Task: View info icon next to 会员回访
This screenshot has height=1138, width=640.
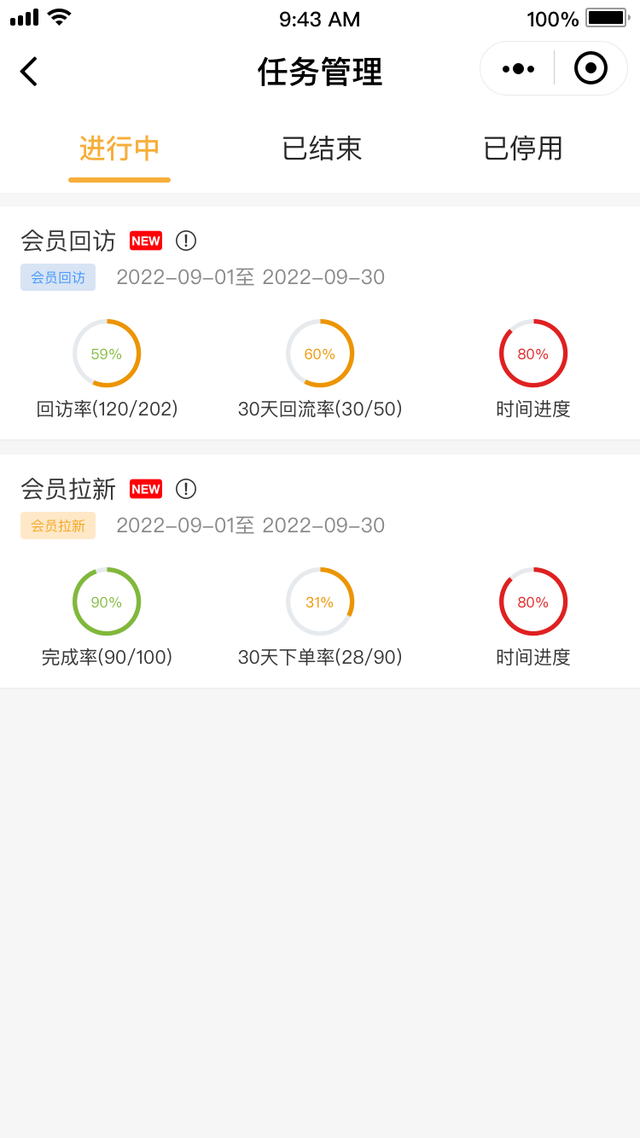Action: click(x=186, y=240)
